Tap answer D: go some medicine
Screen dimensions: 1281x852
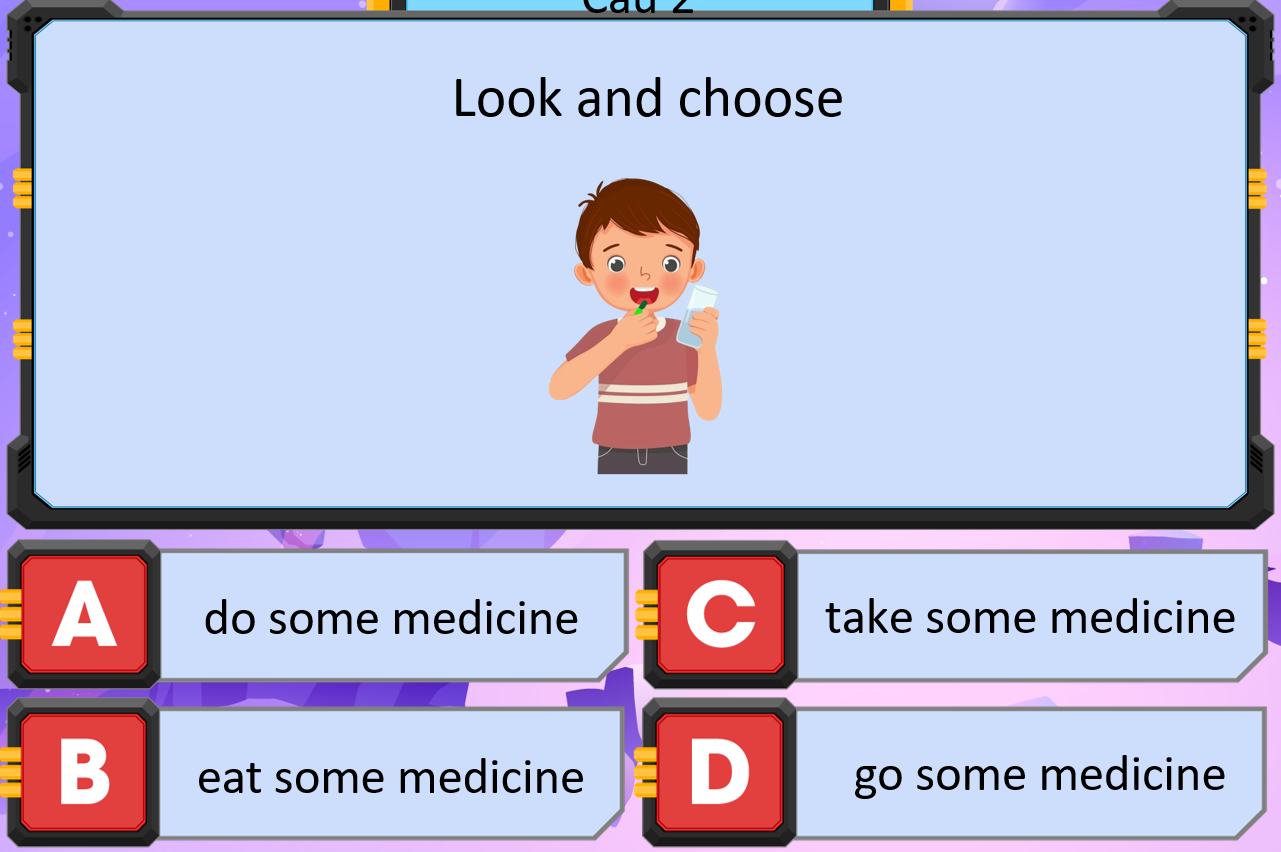click(1038, 774)
